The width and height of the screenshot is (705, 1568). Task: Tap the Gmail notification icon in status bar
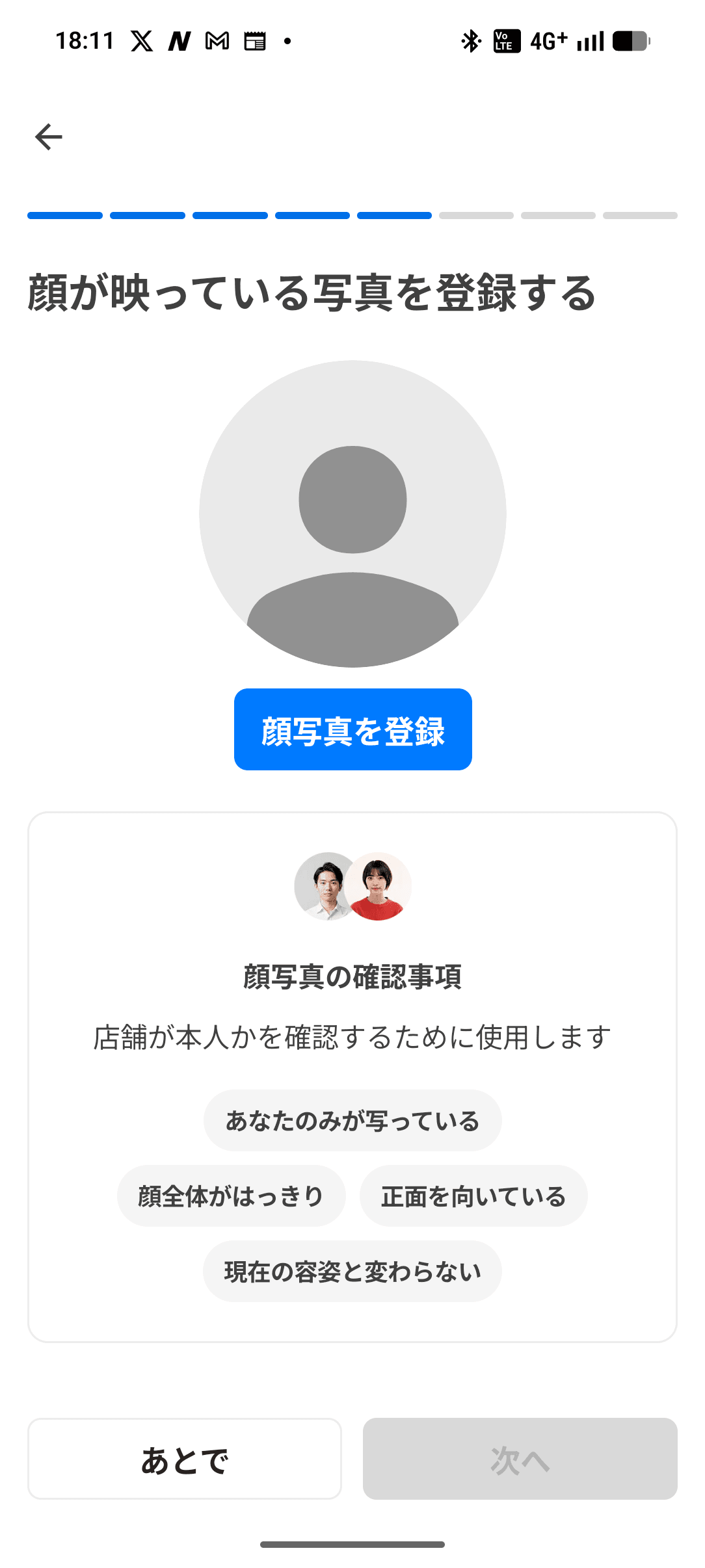pyautogui.click(x=216, y=40)
